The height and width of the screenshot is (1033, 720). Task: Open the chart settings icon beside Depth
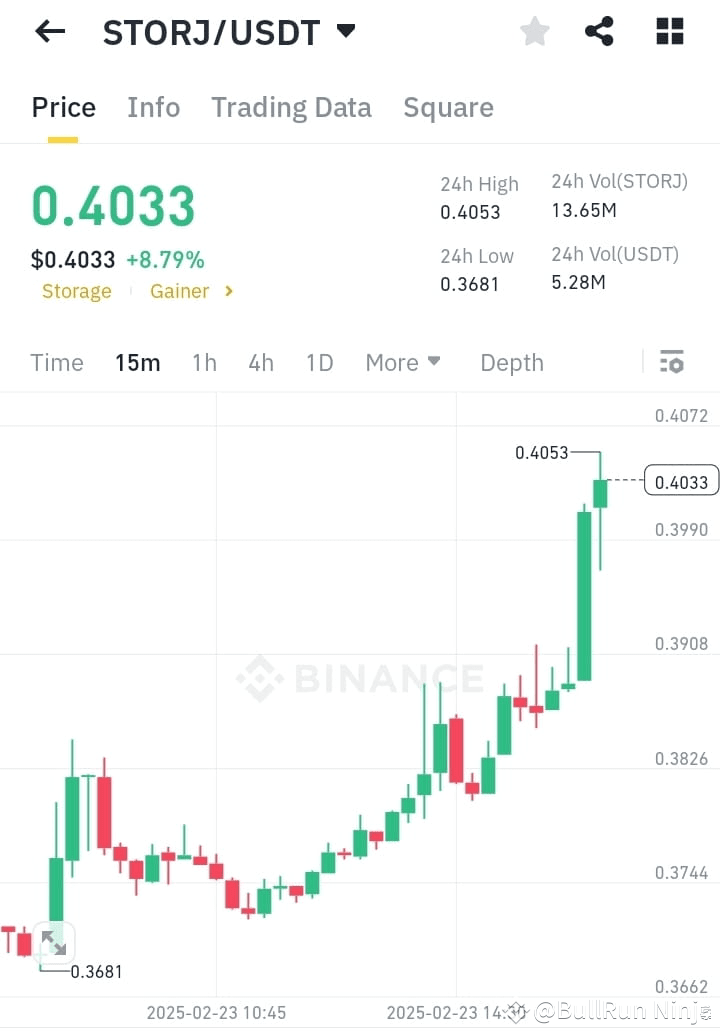coord(672,362)
